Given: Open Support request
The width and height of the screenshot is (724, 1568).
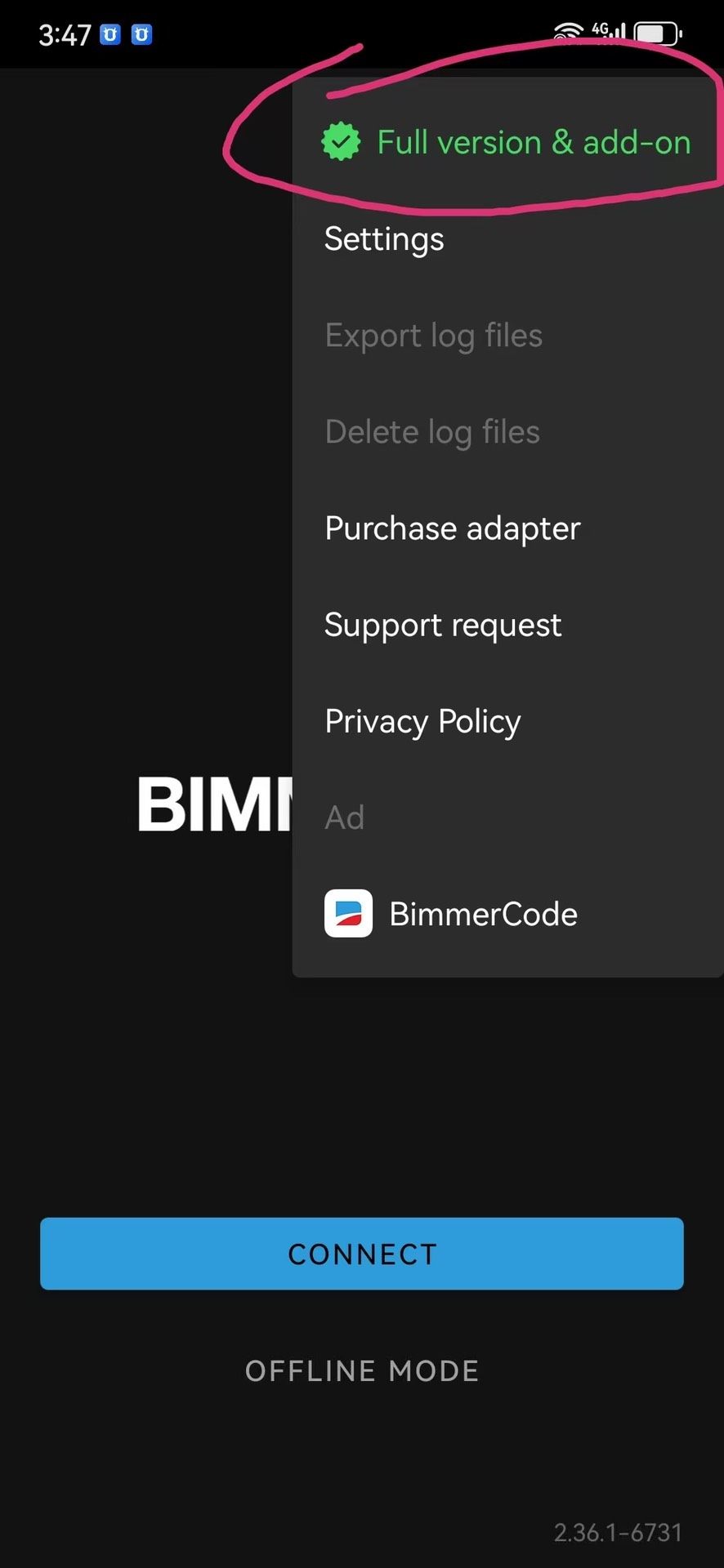Looking at the screenshot, I should click(x=442, y=625).
